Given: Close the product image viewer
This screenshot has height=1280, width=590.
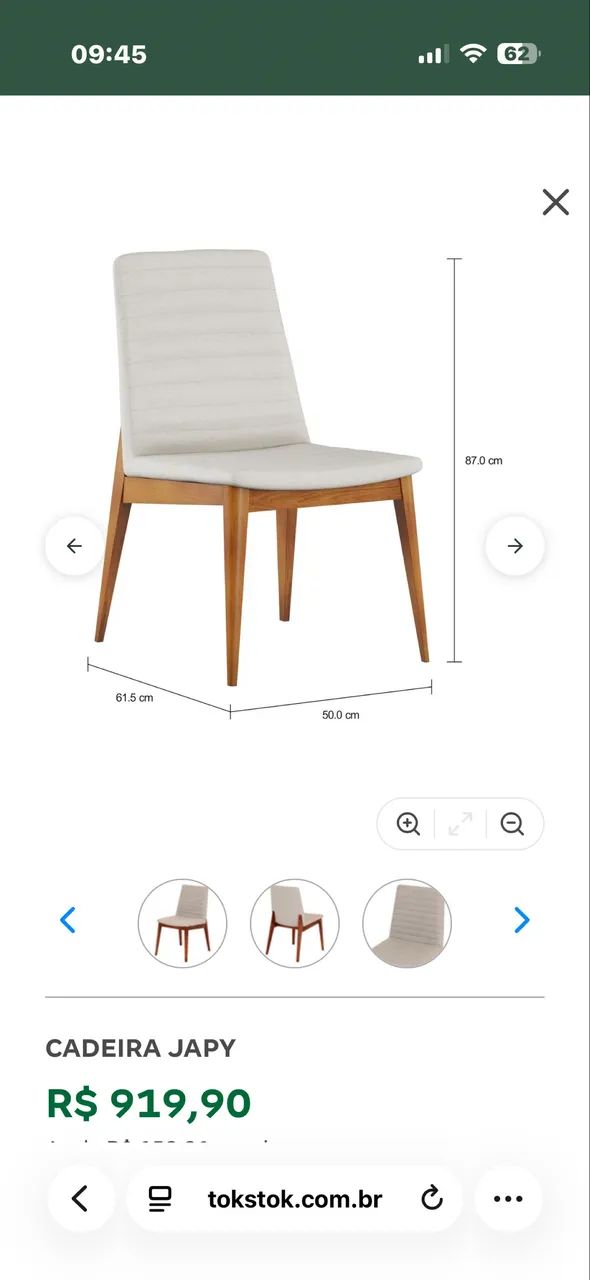Looking at the screenshot, I should (556, 202).
